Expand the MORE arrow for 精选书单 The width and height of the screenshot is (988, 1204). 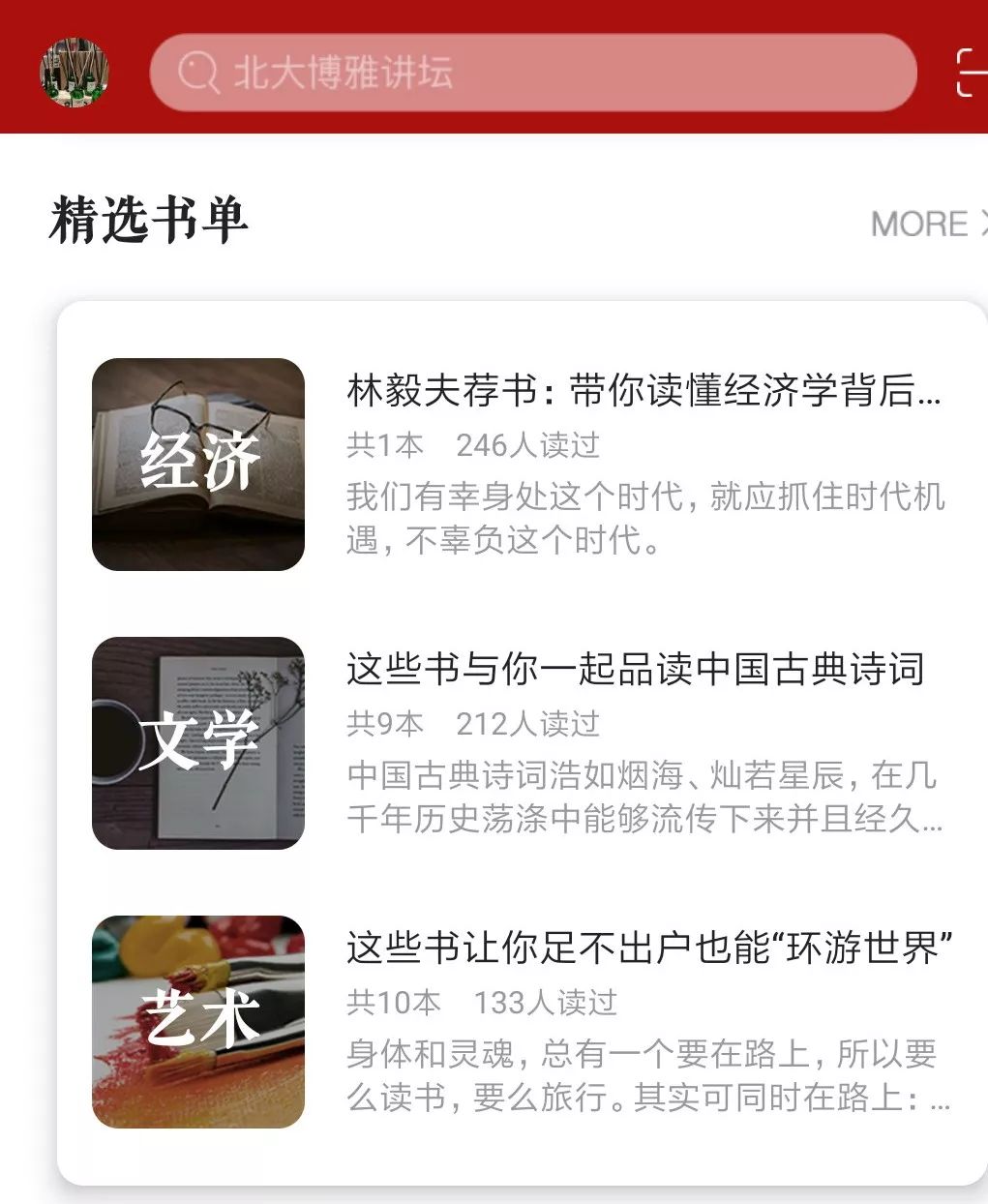click(979, 225)
